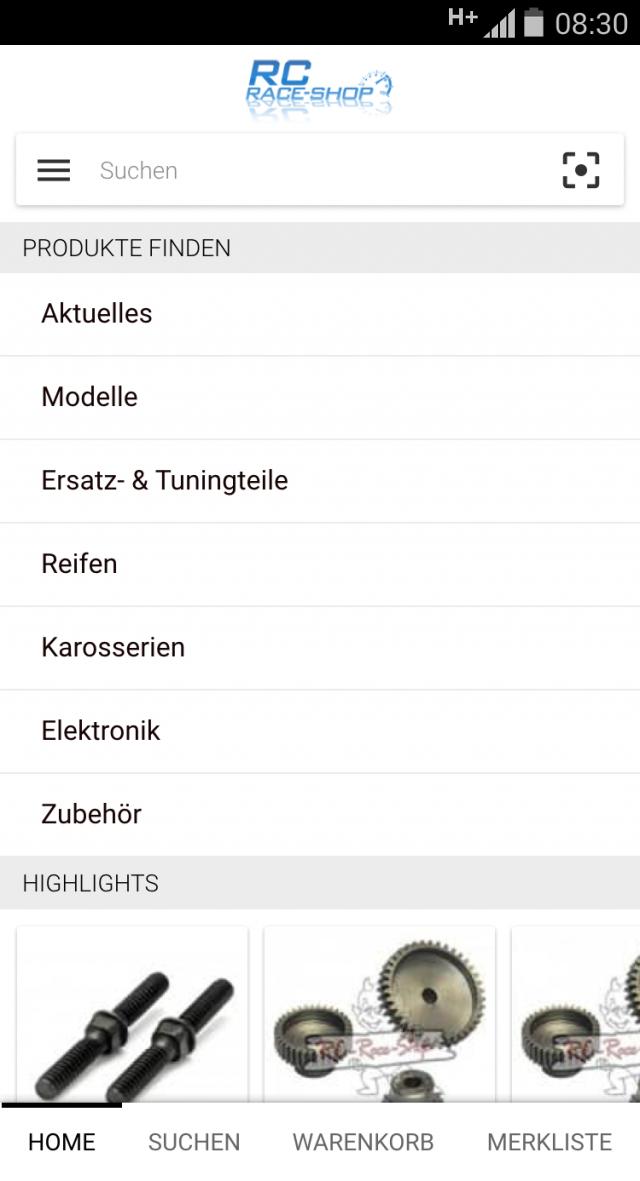The height and width of the screenshot is (1181, 640).
Task: Open the hamburger drawer menu
Action: [54, 171]
